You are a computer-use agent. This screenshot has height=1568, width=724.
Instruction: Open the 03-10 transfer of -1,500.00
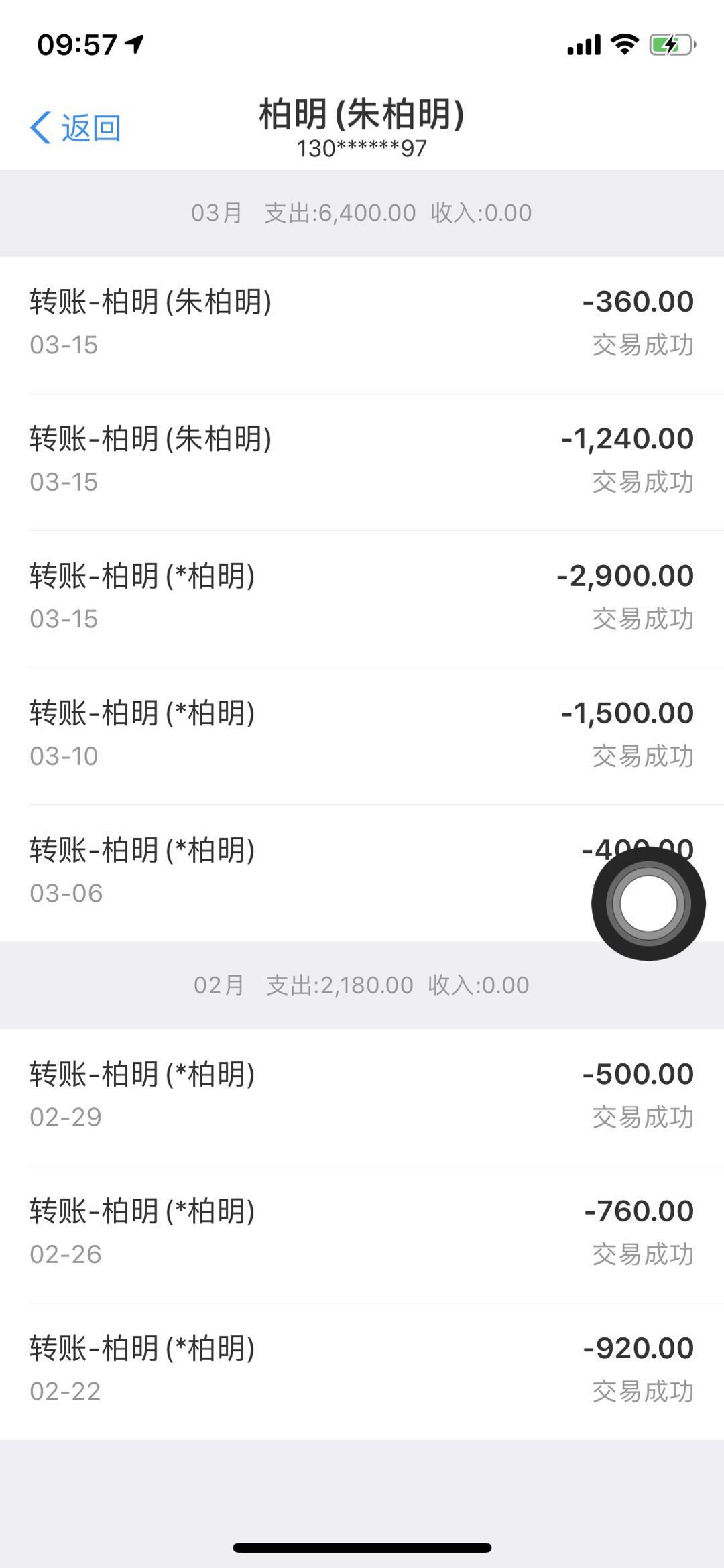coord(362,735)
